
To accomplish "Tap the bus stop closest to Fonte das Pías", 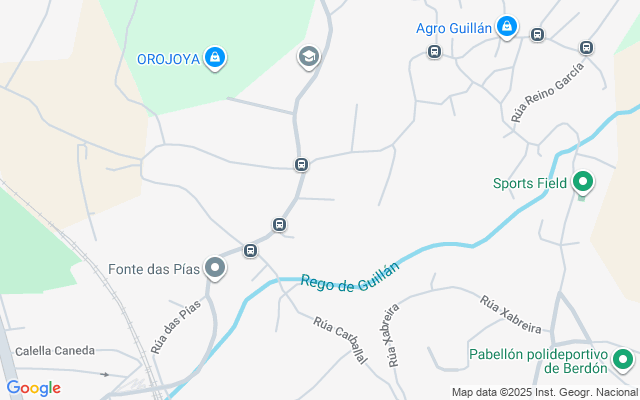I will click(x=250, y=250).
